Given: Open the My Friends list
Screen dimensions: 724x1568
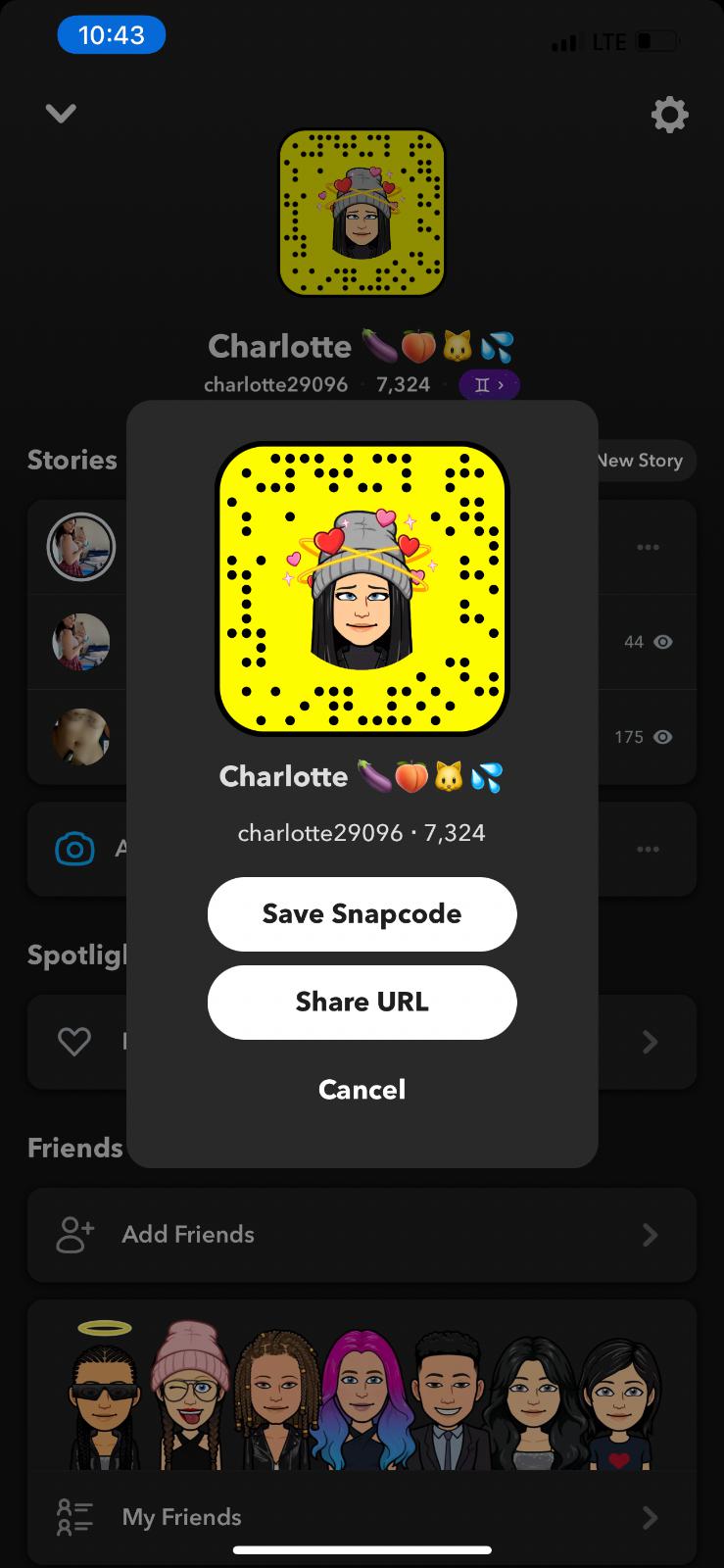Looking at the screenshot, I should pos(362,1517).
